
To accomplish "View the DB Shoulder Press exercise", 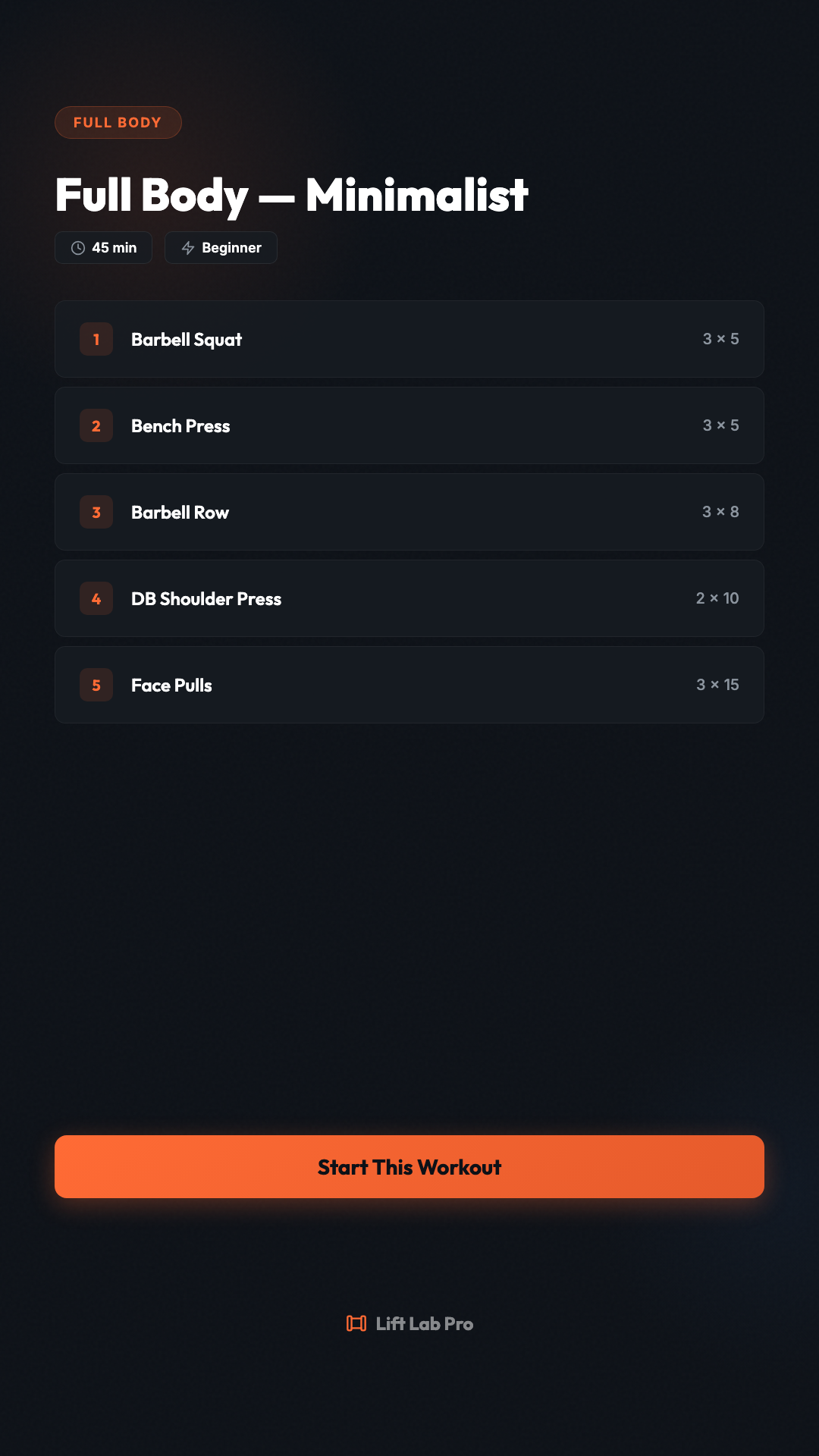I will (409, 598).
